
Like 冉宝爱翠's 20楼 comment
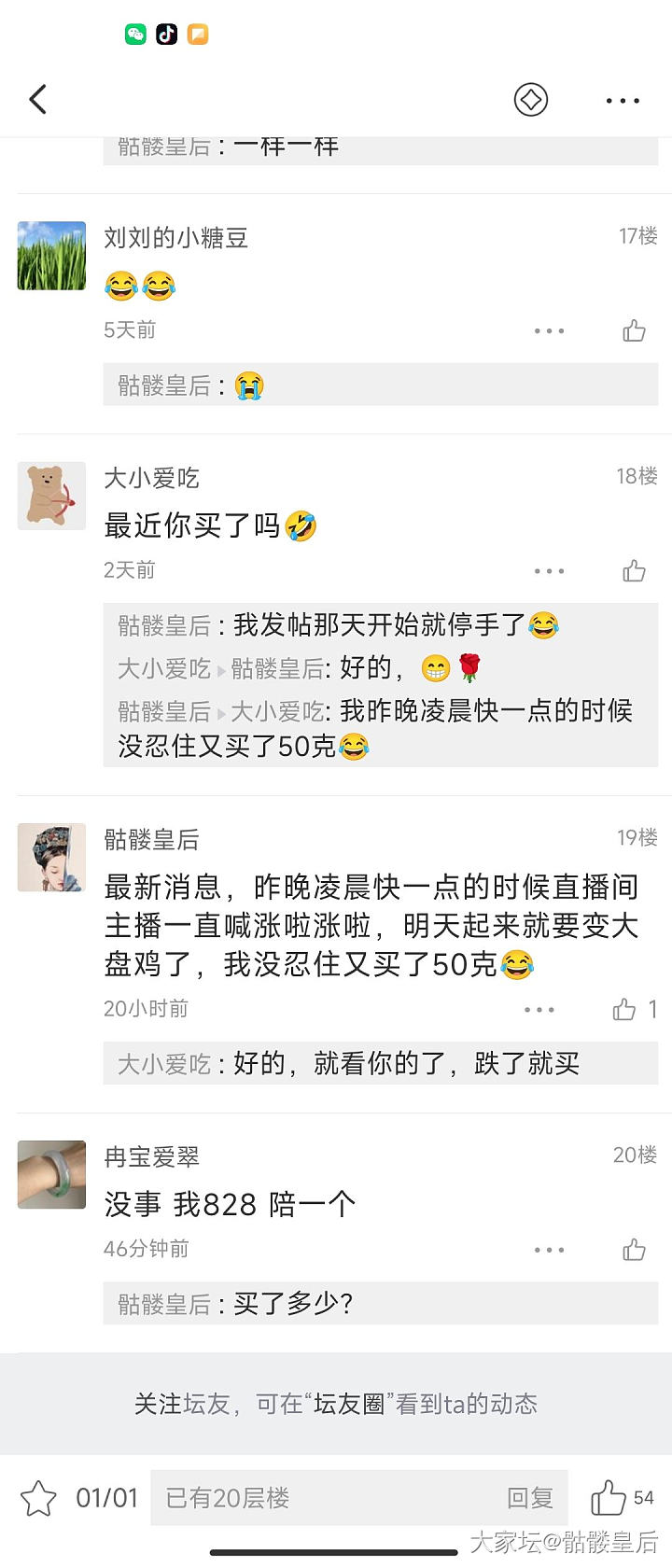634,1249
